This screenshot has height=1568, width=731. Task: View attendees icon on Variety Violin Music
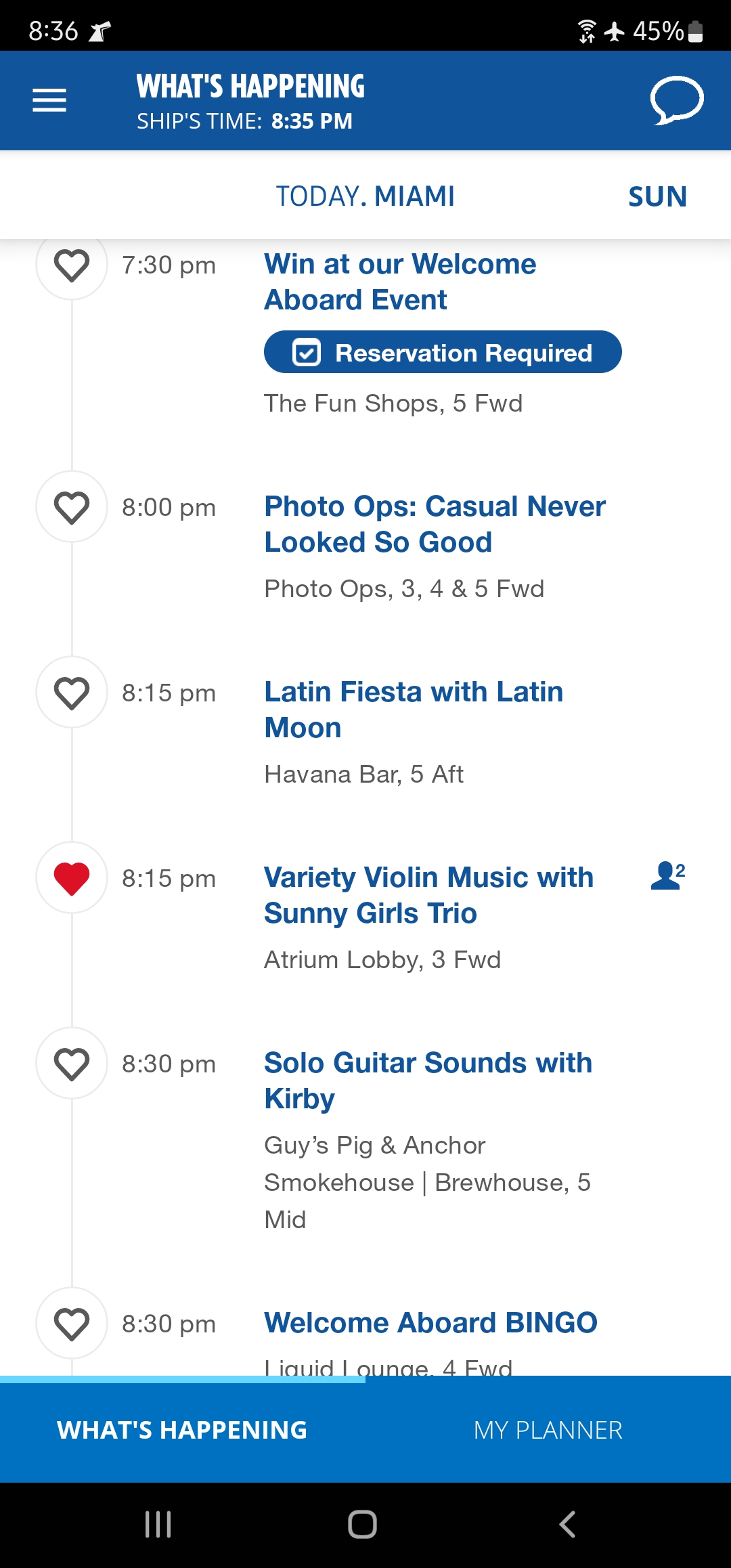[668, 875]
